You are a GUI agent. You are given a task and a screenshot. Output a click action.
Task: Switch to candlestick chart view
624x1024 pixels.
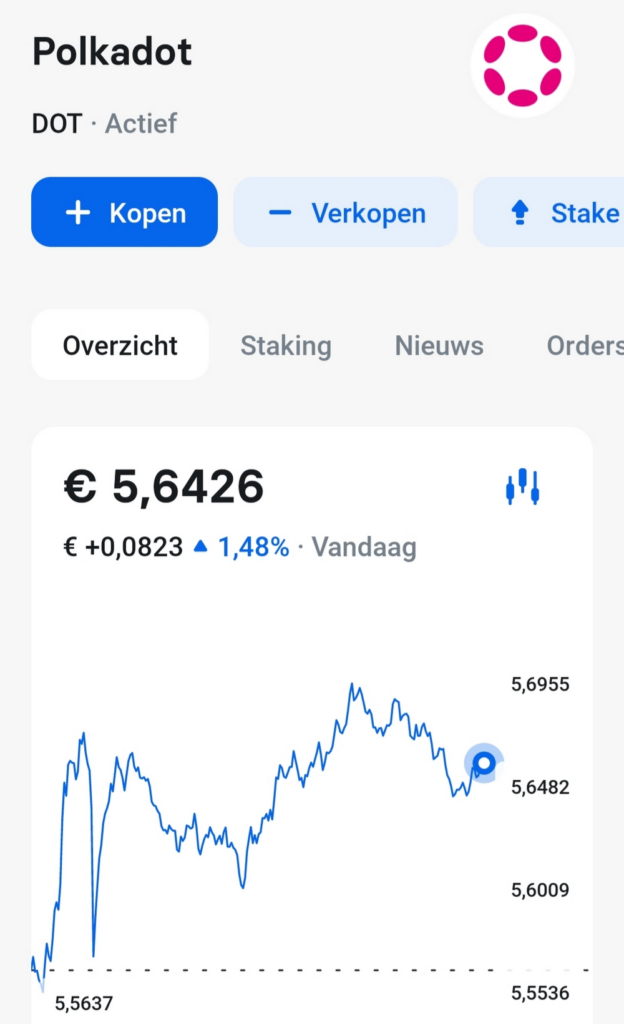click(x=522, y=487)
